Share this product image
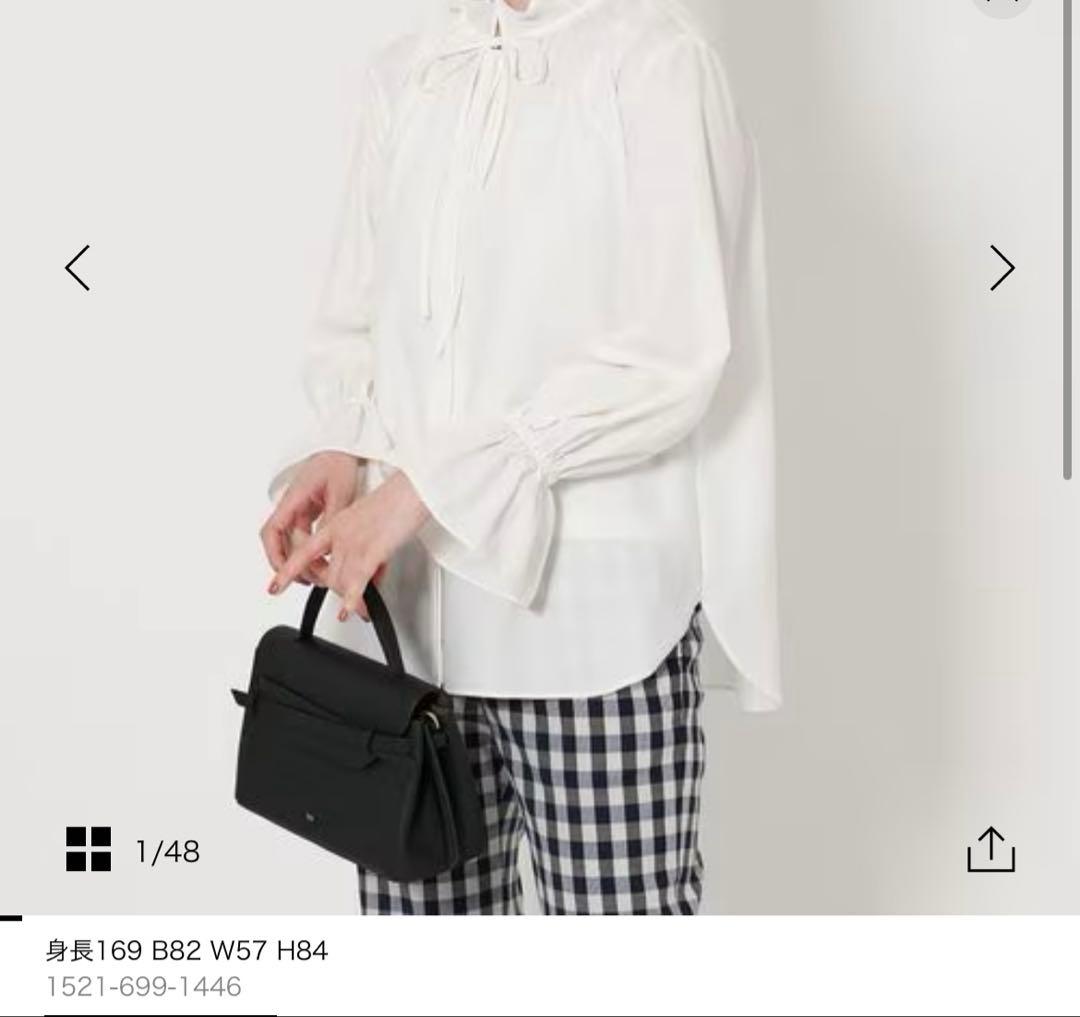This screenshot has height=1017, width=1080. click(990, 850)
